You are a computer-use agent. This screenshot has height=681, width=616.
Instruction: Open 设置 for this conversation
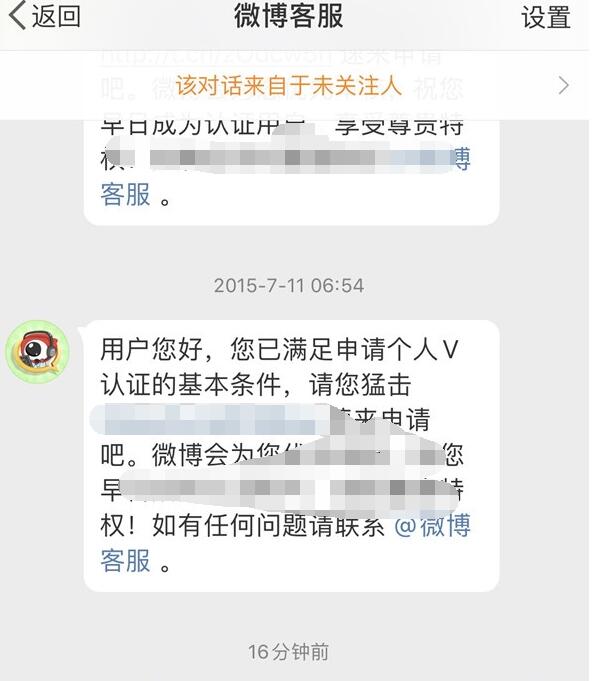coord(545,17)
